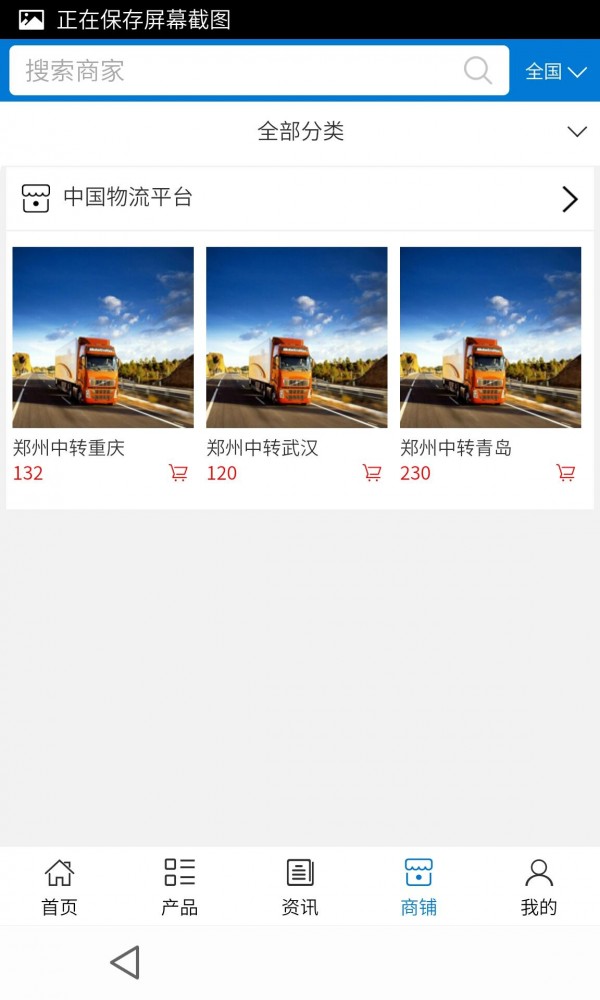Expand the 全部分类 category filter

(x=300, y=131)
